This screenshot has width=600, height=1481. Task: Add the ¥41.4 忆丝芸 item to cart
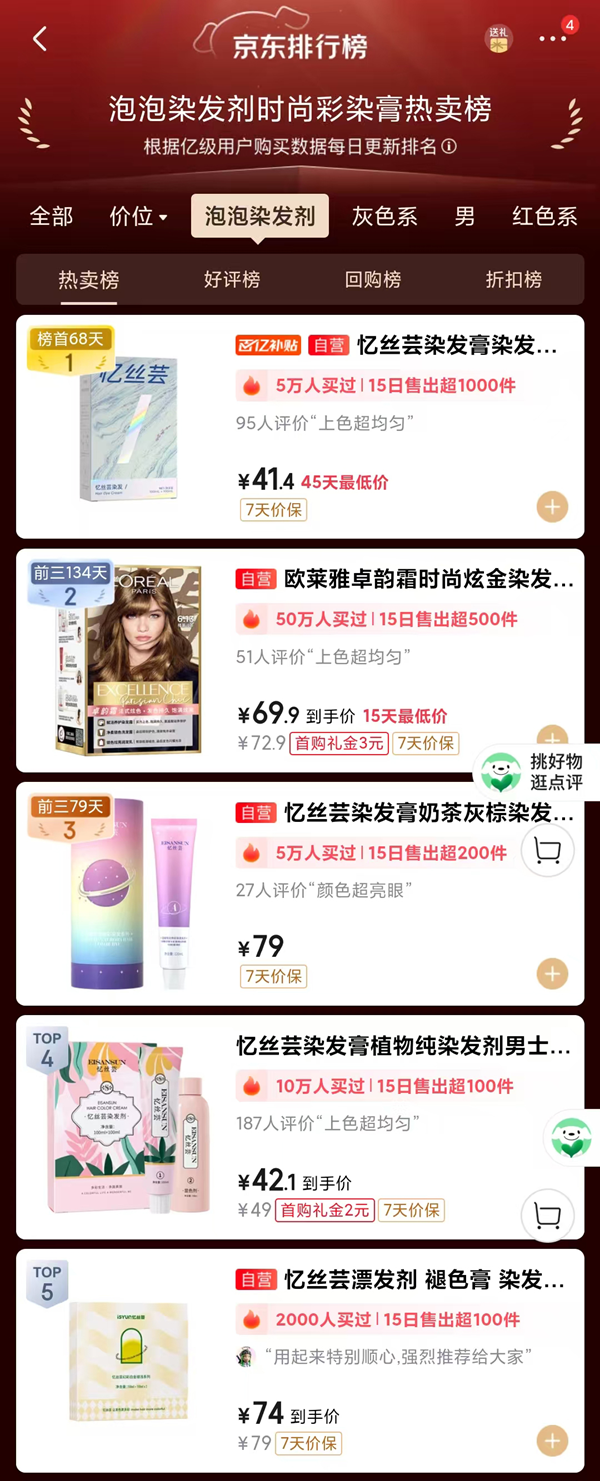[x=552, y=506]
